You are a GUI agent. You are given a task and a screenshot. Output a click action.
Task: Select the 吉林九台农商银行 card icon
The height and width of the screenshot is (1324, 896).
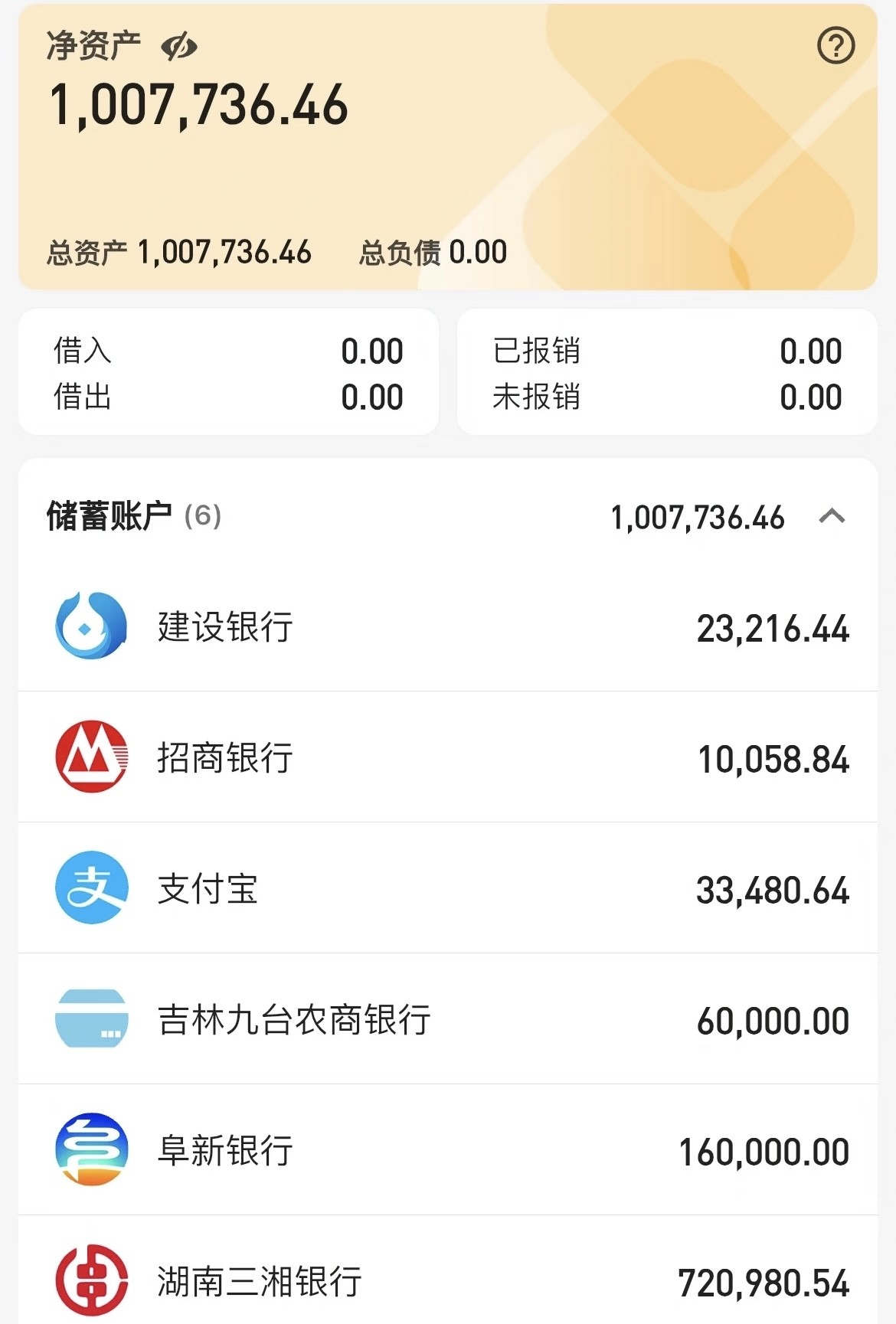click(x=90, y=1019)
